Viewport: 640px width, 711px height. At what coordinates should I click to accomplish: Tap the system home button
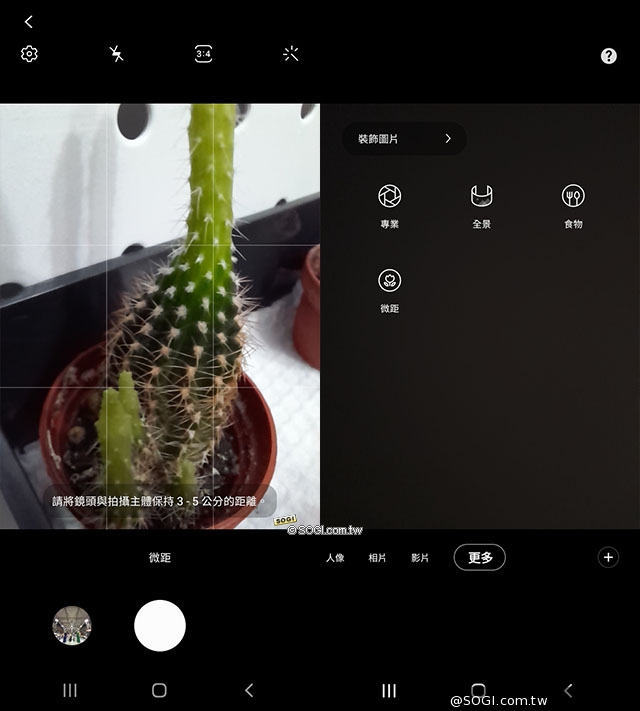point(159,690)
